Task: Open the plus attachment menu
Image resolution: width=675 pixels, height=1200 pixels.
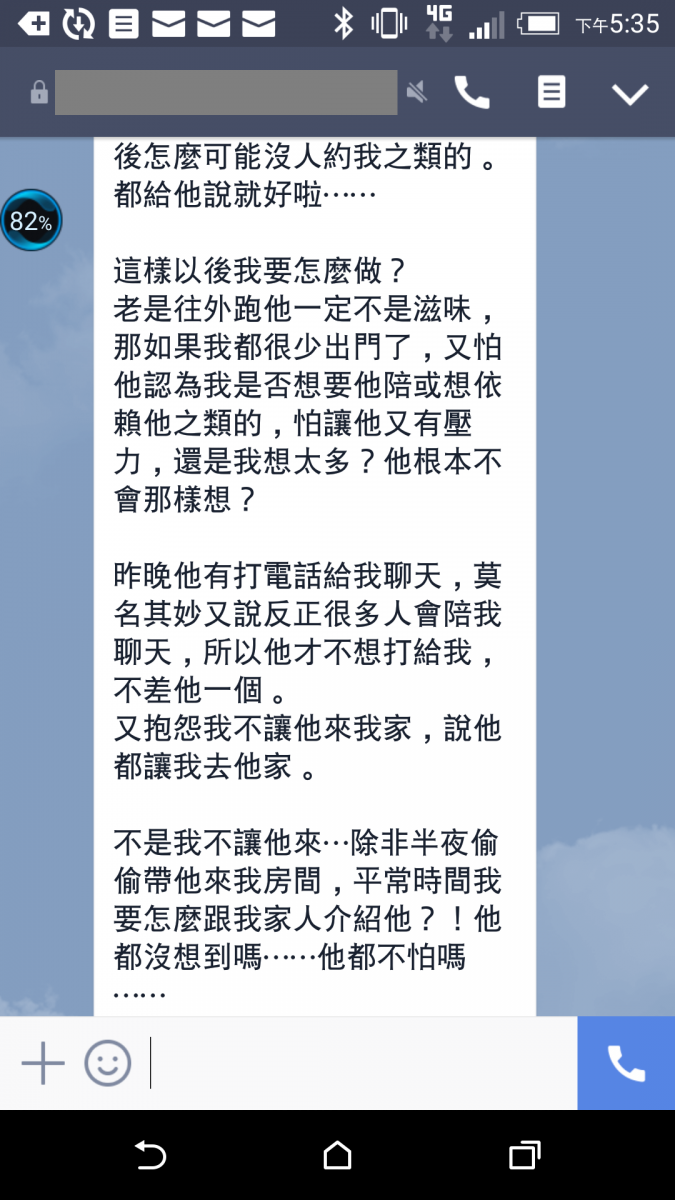Action: point(43,1063)
